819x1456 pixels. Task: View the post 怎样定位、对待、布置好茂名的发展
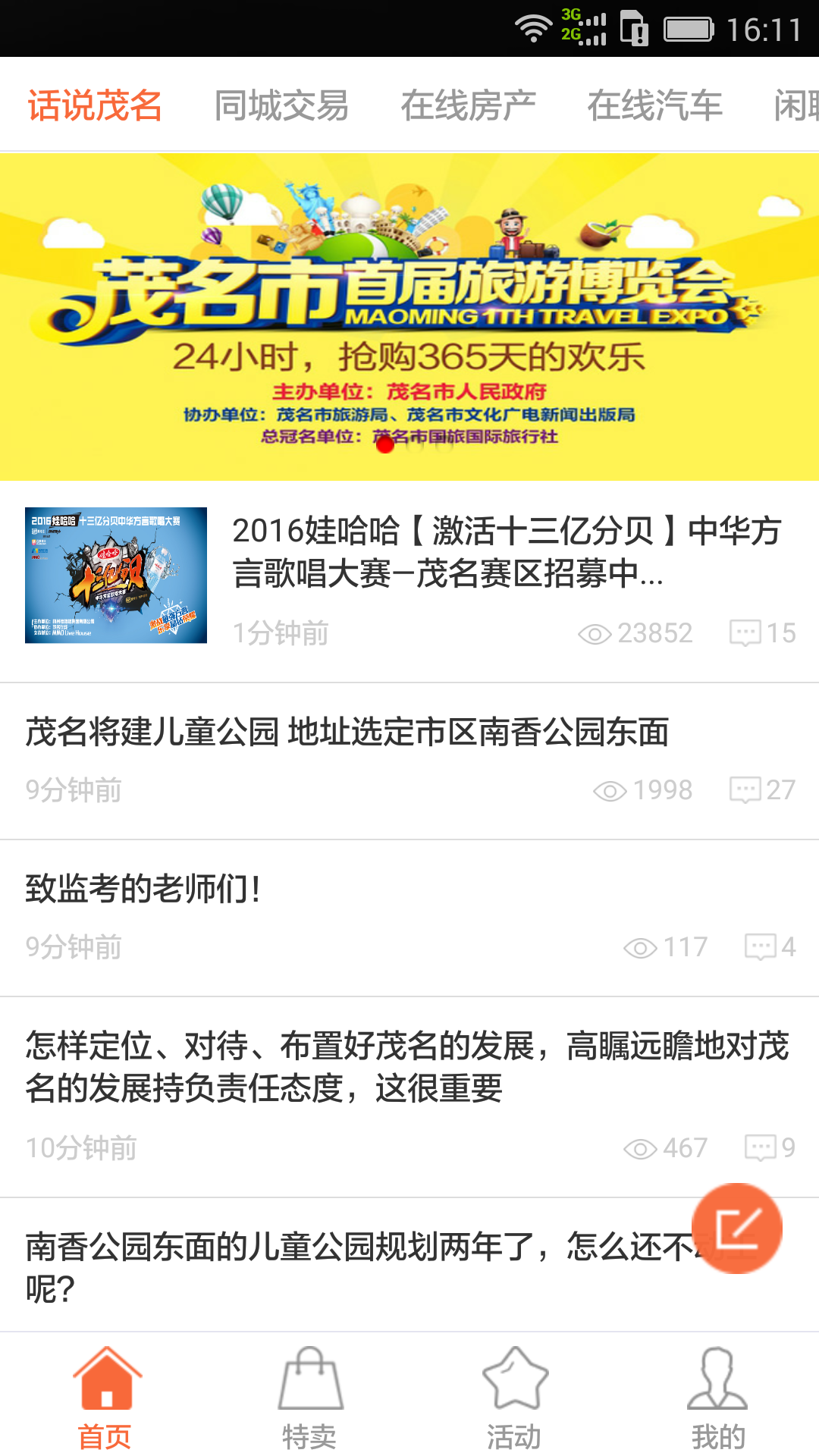[406, 1067]
